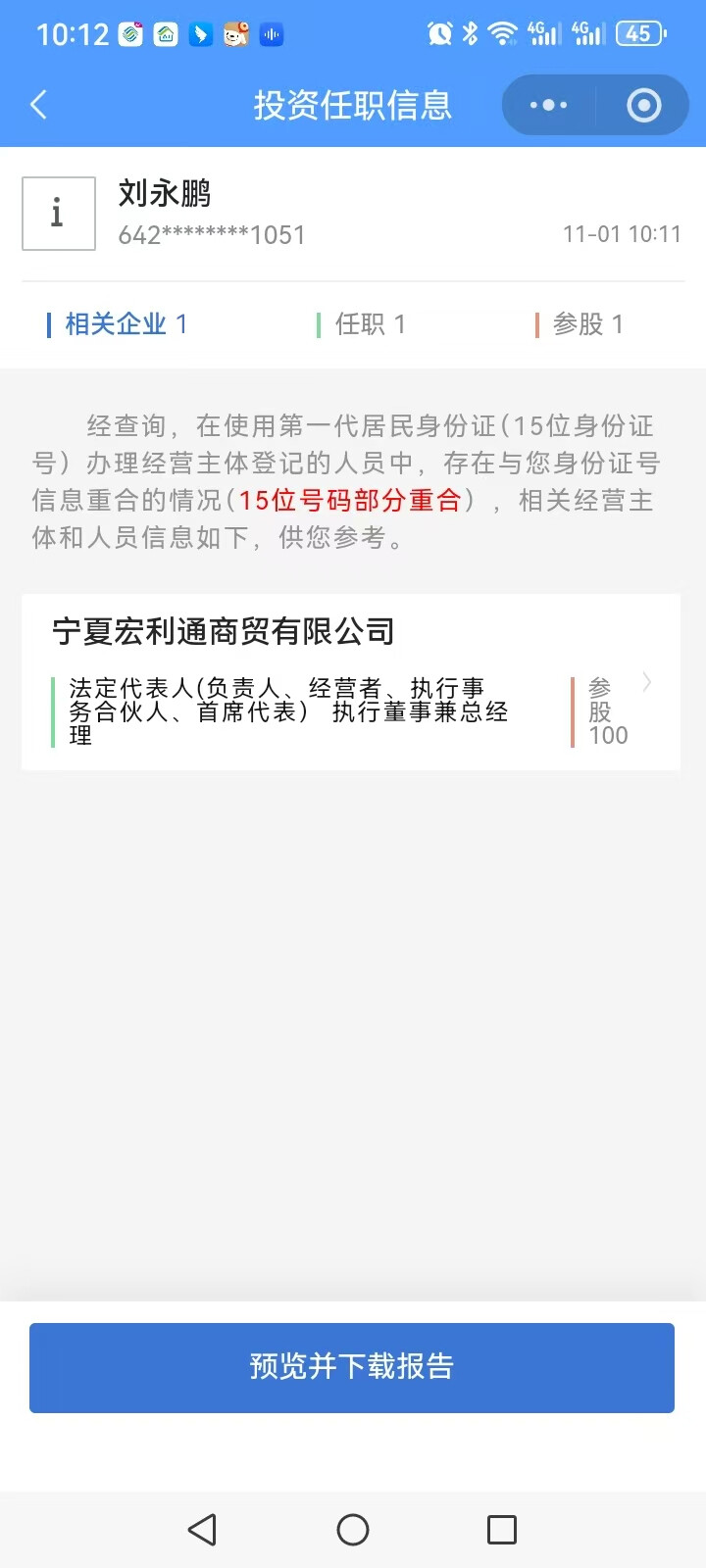Open recent apps overview
The width and height of the screenshot is (706, 1568).
501,1530
